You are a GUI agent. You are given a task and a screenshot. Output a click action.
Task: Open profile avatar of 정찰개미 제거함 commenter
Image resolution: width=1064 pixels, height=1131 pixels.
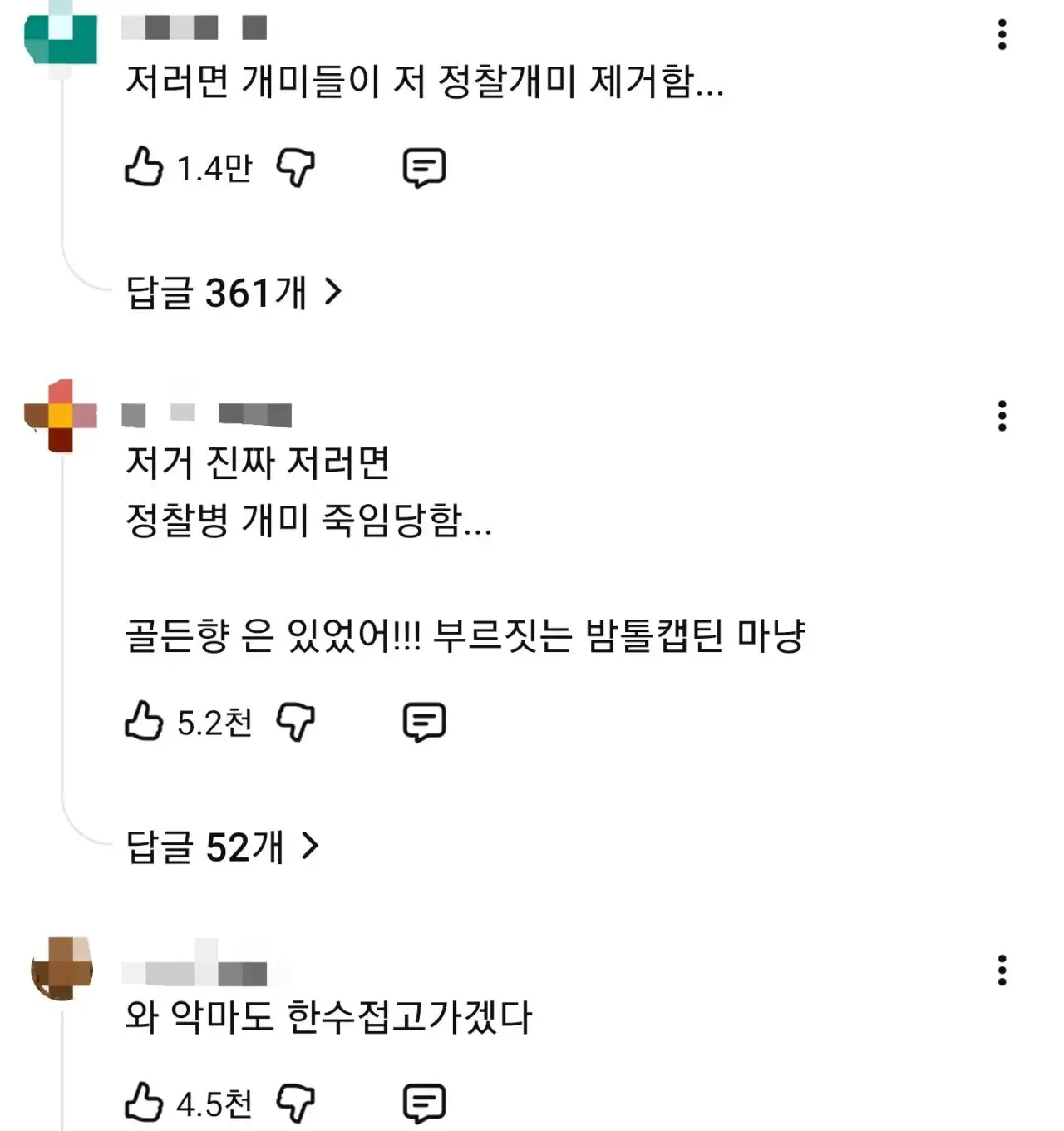tap(61, 35)
